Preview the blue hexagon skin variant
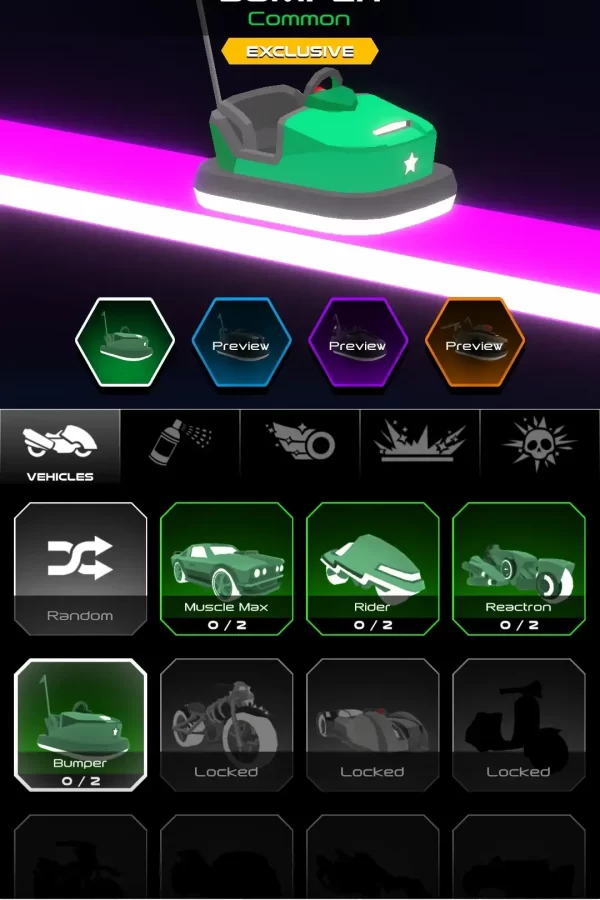 241,342
